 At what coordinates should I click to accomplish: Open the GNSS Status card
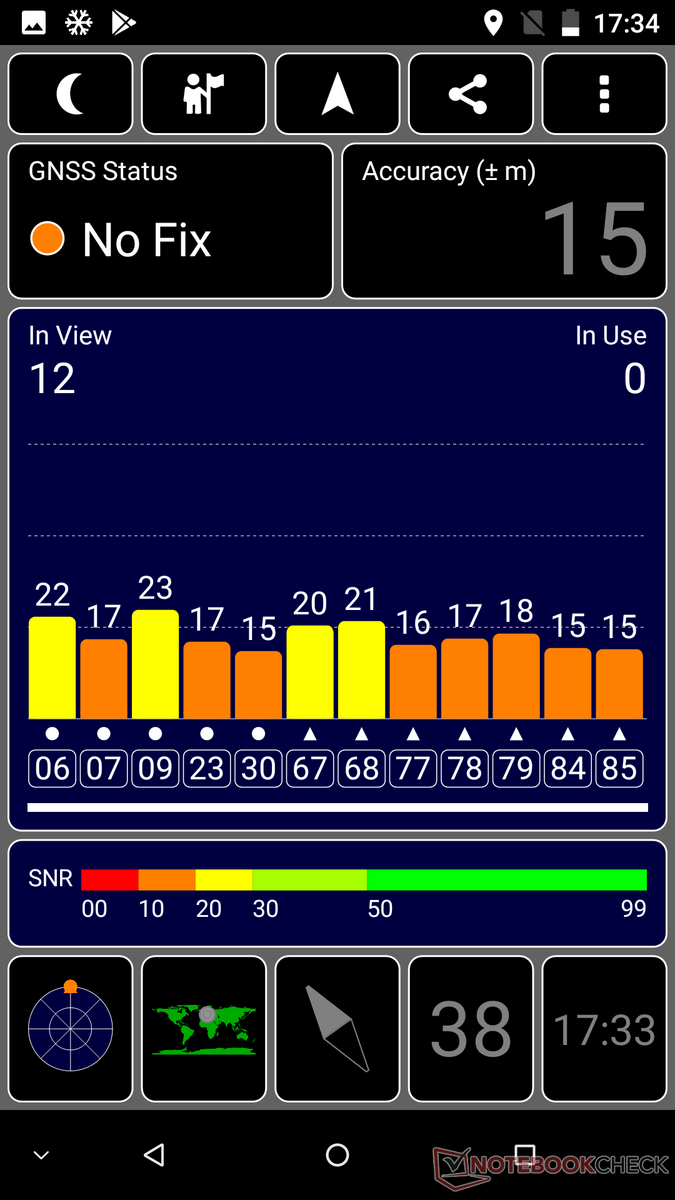(x=171, y=221)
